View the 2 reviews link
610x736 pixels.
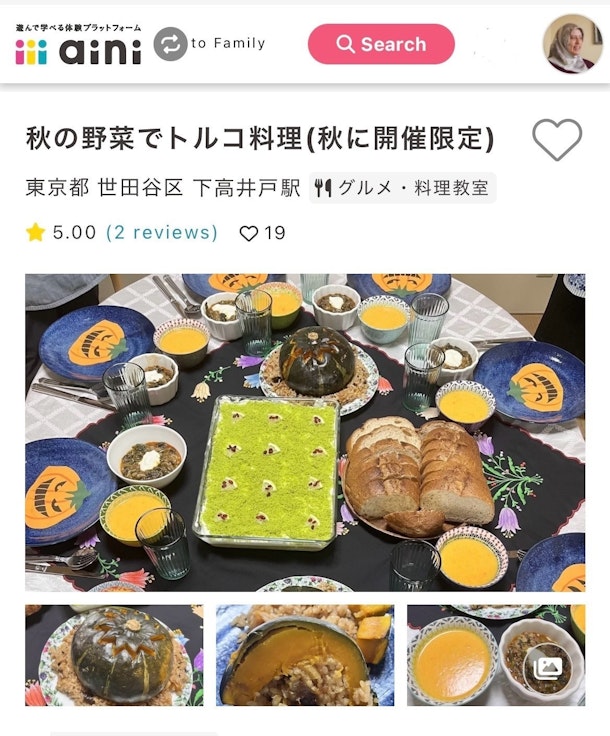coord(161,233)
